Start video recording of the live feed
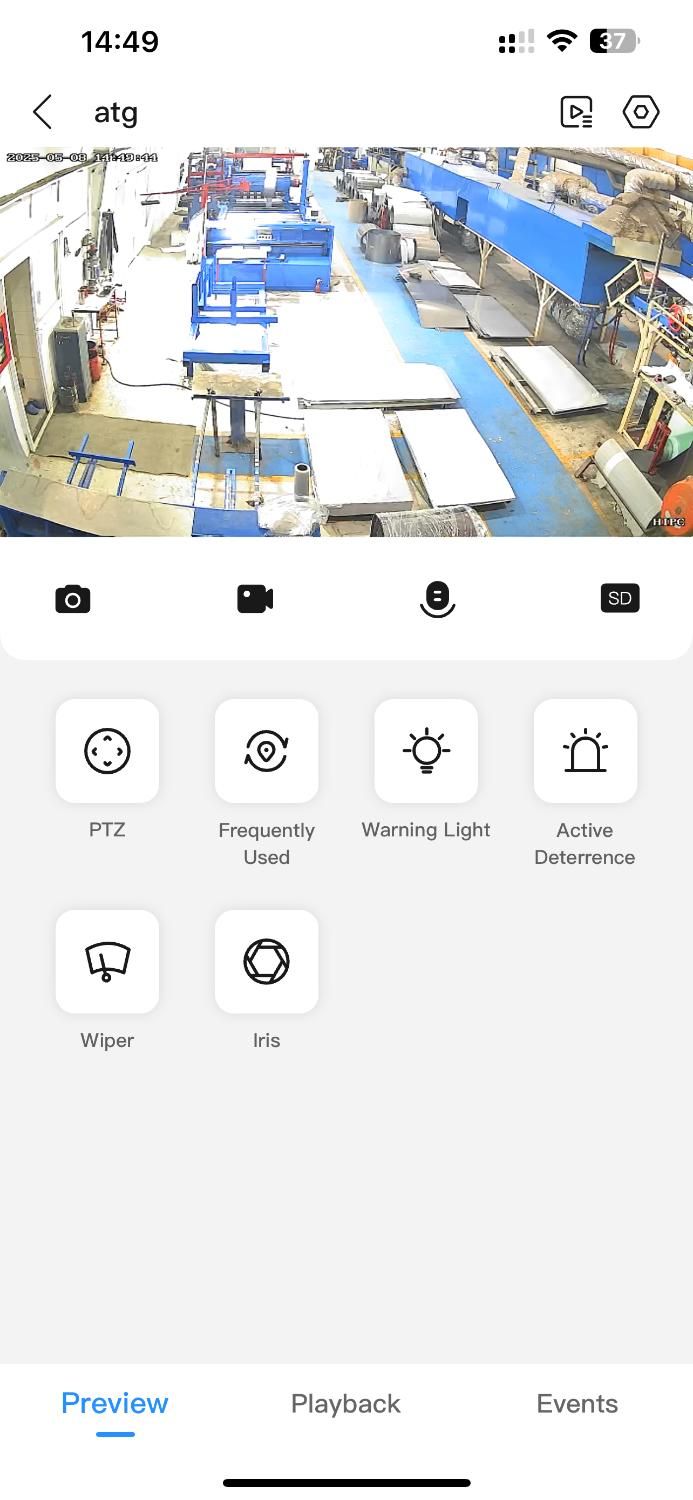 [255, 599]
